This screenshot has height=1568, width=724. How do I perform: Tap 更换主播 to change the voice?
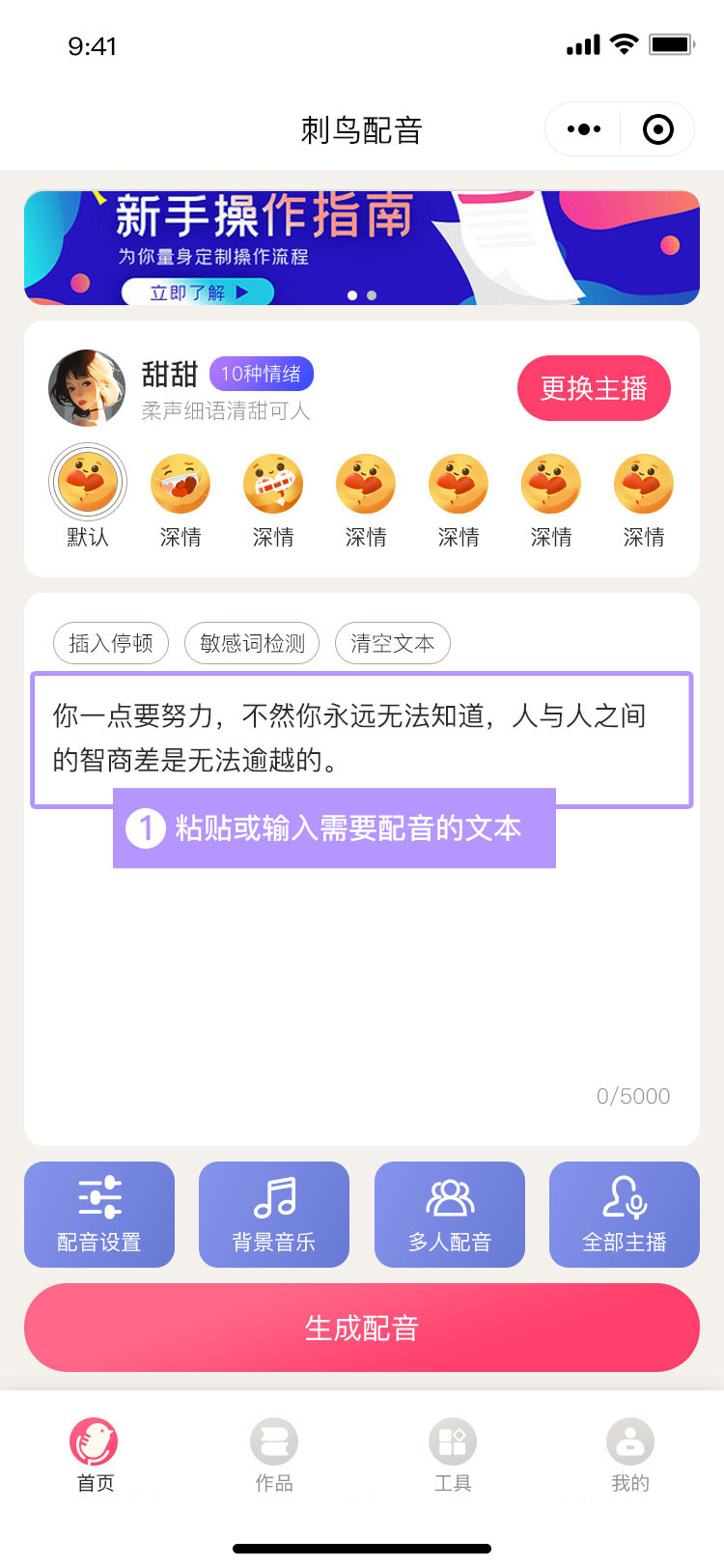tap(594, 388)
